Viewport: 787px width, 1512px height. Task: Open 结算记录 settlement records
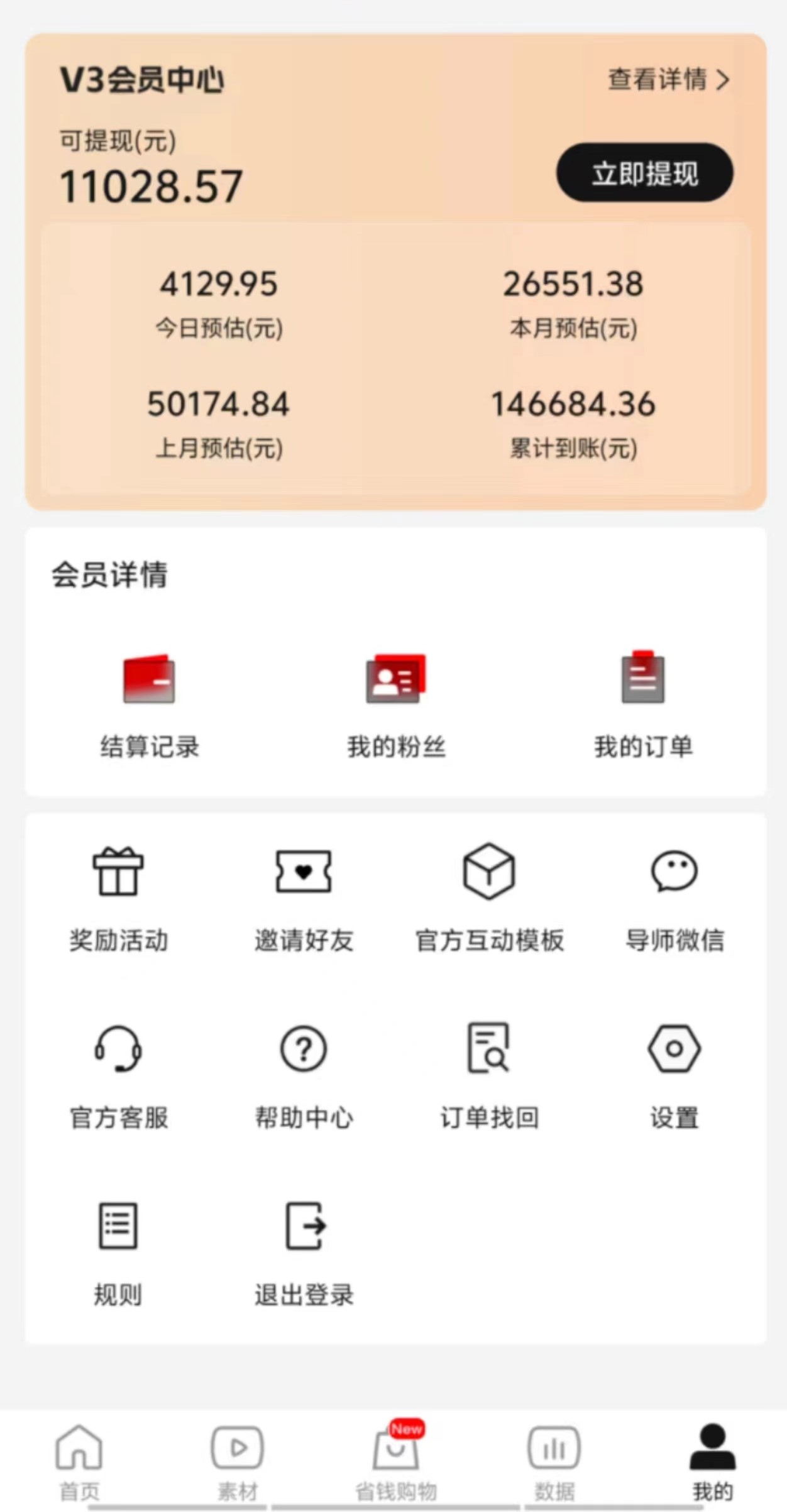point(149,704)
